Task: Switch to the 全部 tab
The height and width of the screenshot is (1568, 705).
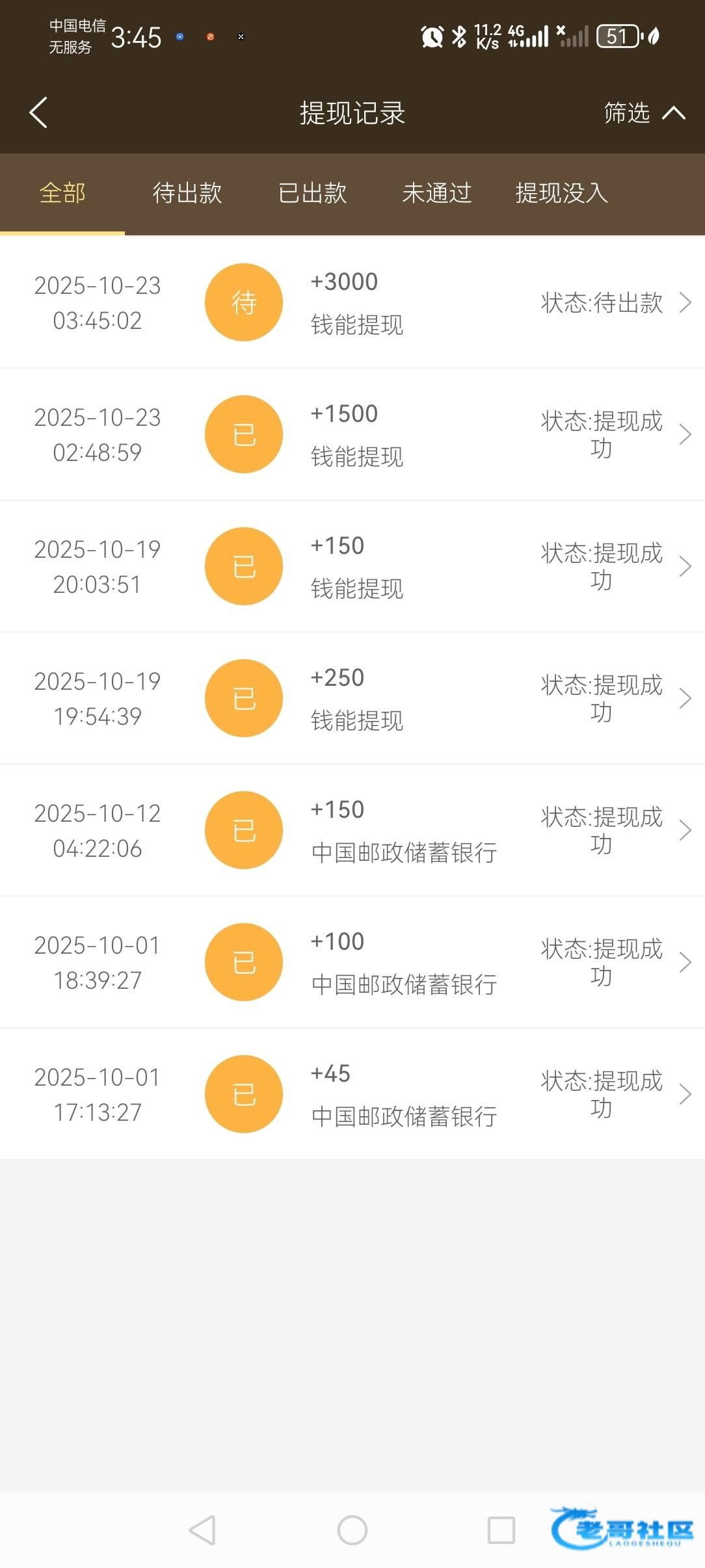Action: click(x=62, y=193)
